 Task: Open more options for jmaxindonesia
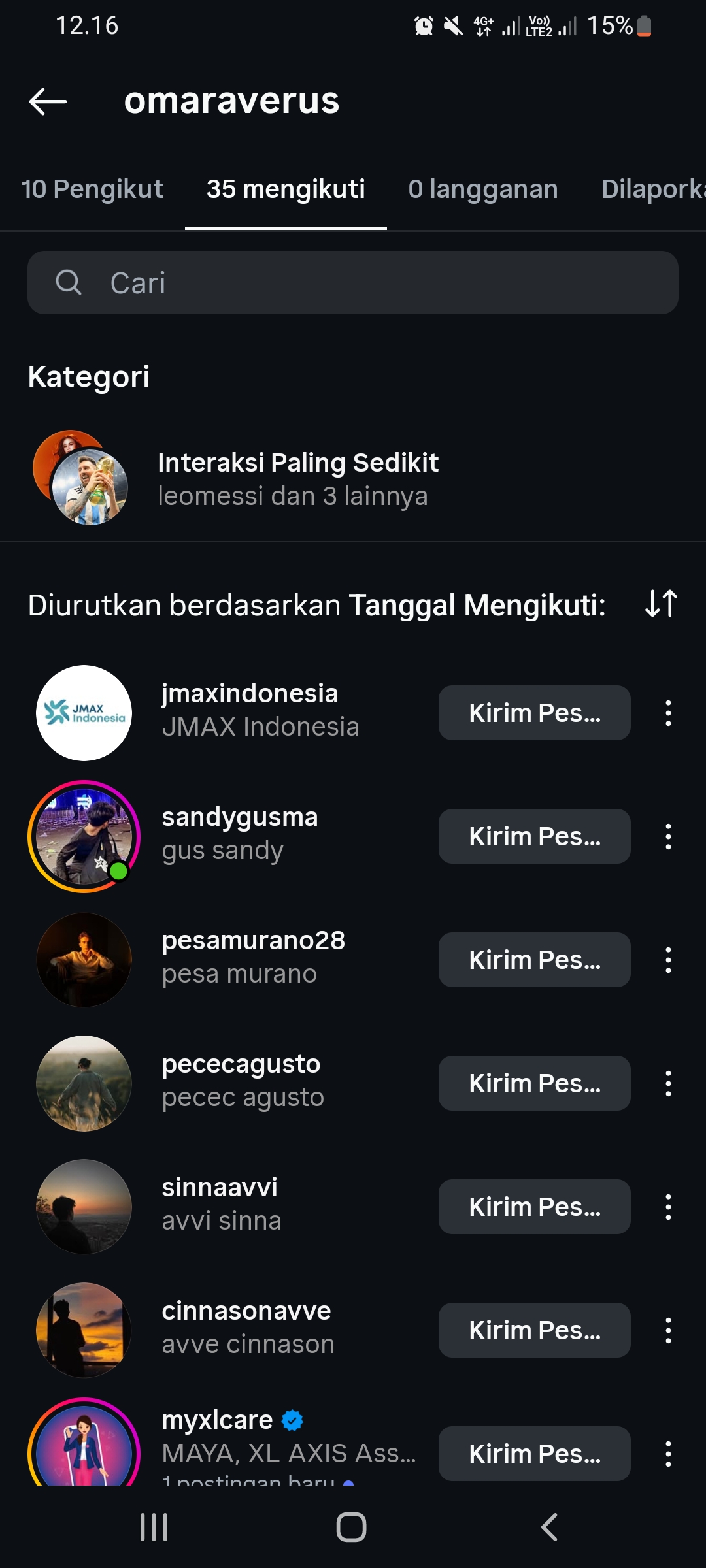click(668, 713)
